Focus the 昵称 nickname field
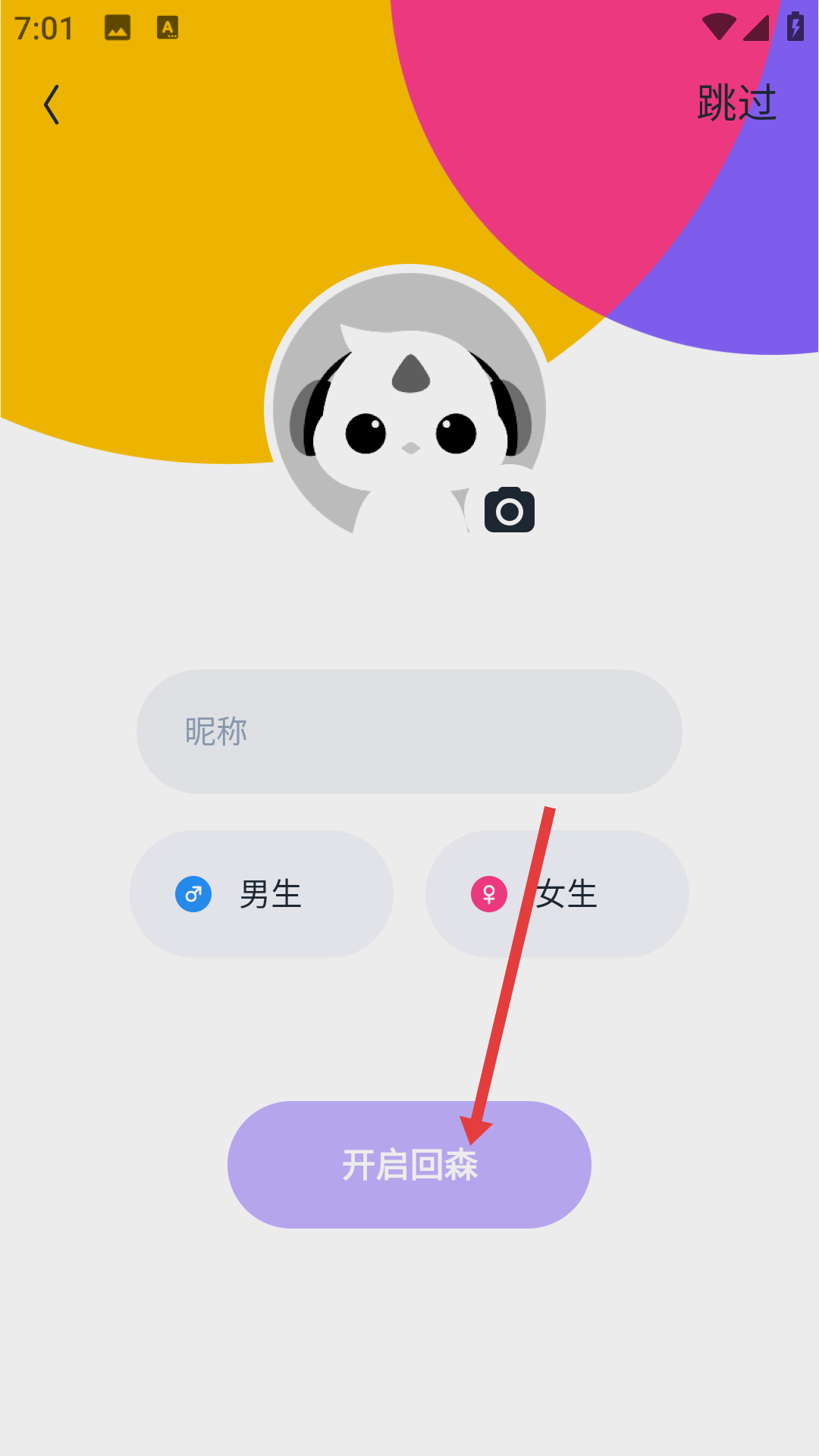The height and width of the screenshot is (1456, 819). click(x=409, y=732)
